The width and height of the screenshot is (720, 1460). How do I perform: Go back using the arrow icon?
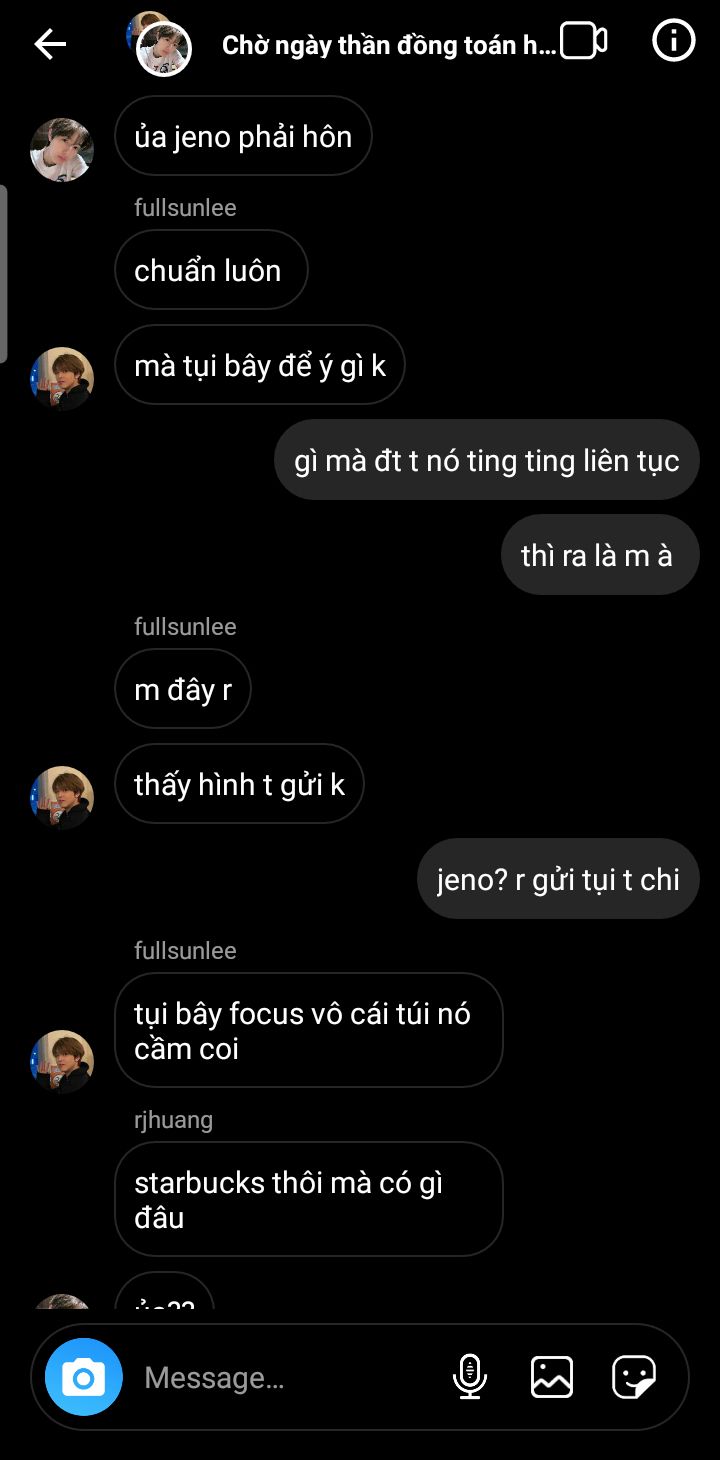(50, 43)
